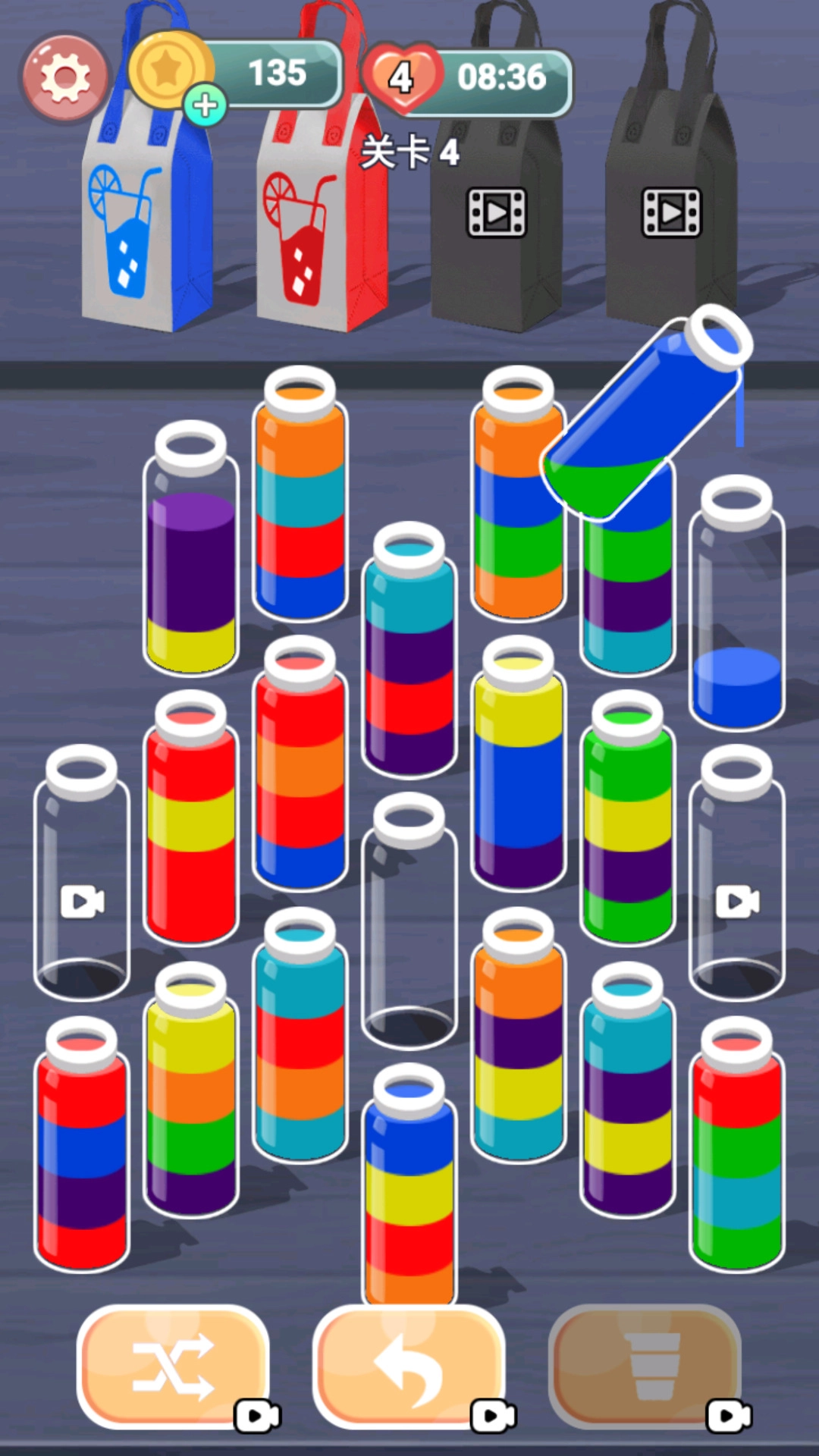Screen dimensions: 819x1456
Task: Select the bottle with purple and yellow liquid
Action: pos(190,561)
